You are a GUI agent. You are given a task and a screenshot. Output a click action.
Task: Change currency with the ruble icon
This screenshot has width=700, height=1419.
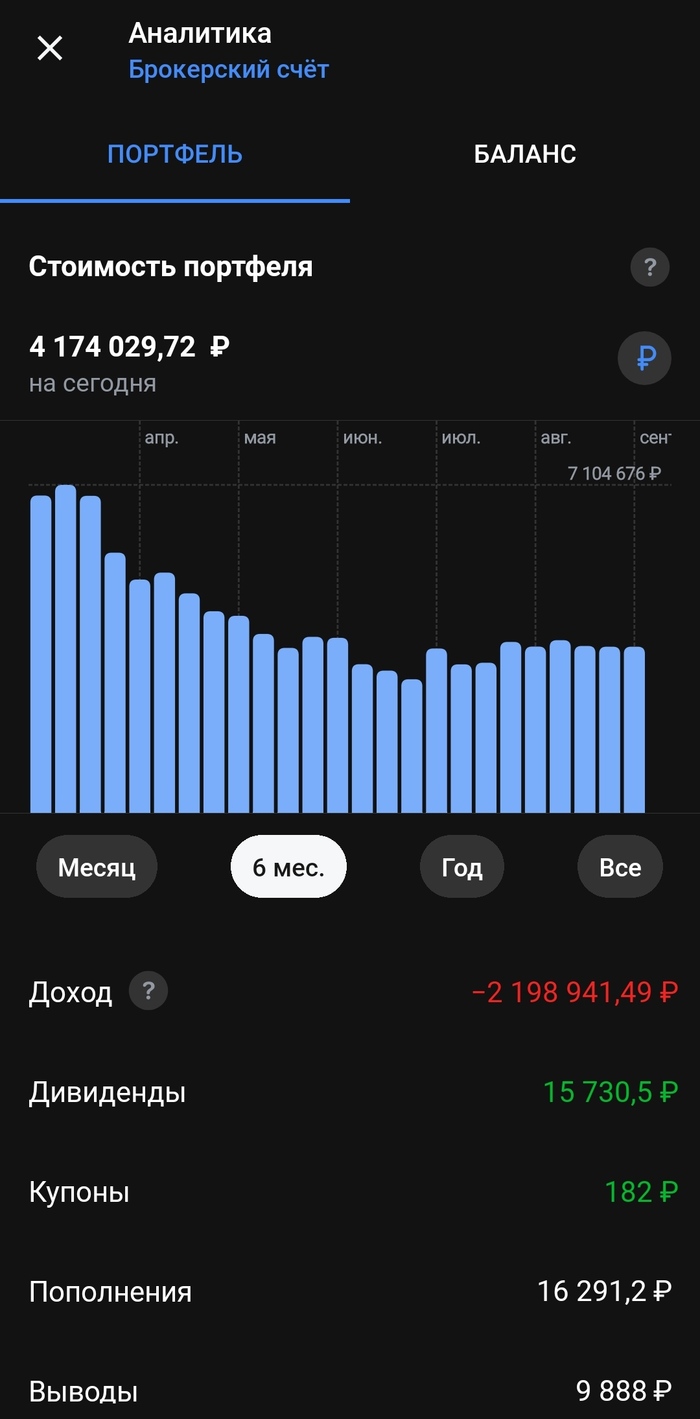click(644, 357)
